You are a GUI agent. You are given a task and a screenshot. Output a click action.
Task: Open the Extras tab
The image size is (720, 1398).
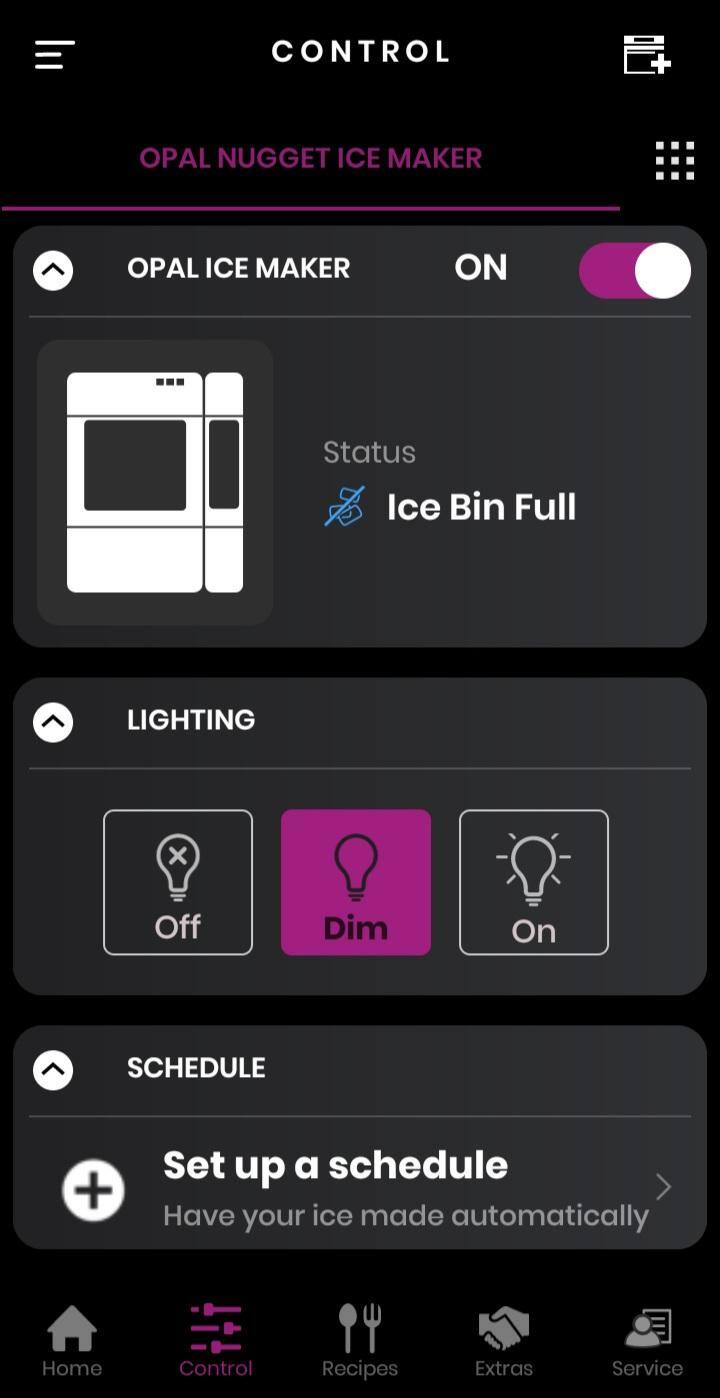tap(504, 1342)
